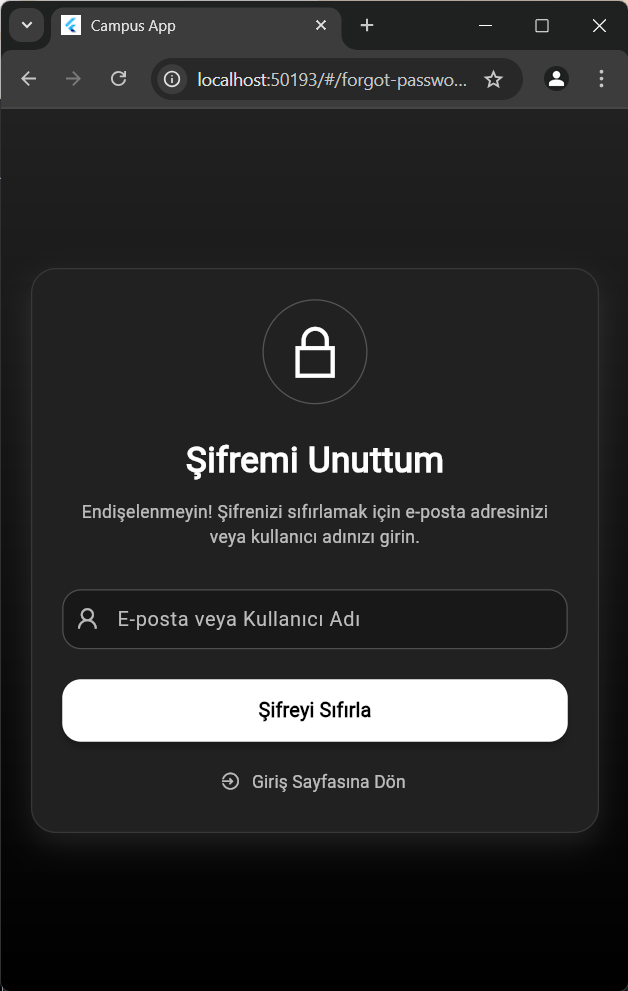Close the Campus App tab
Screen dimensions: 628x991
click(321, 26)
